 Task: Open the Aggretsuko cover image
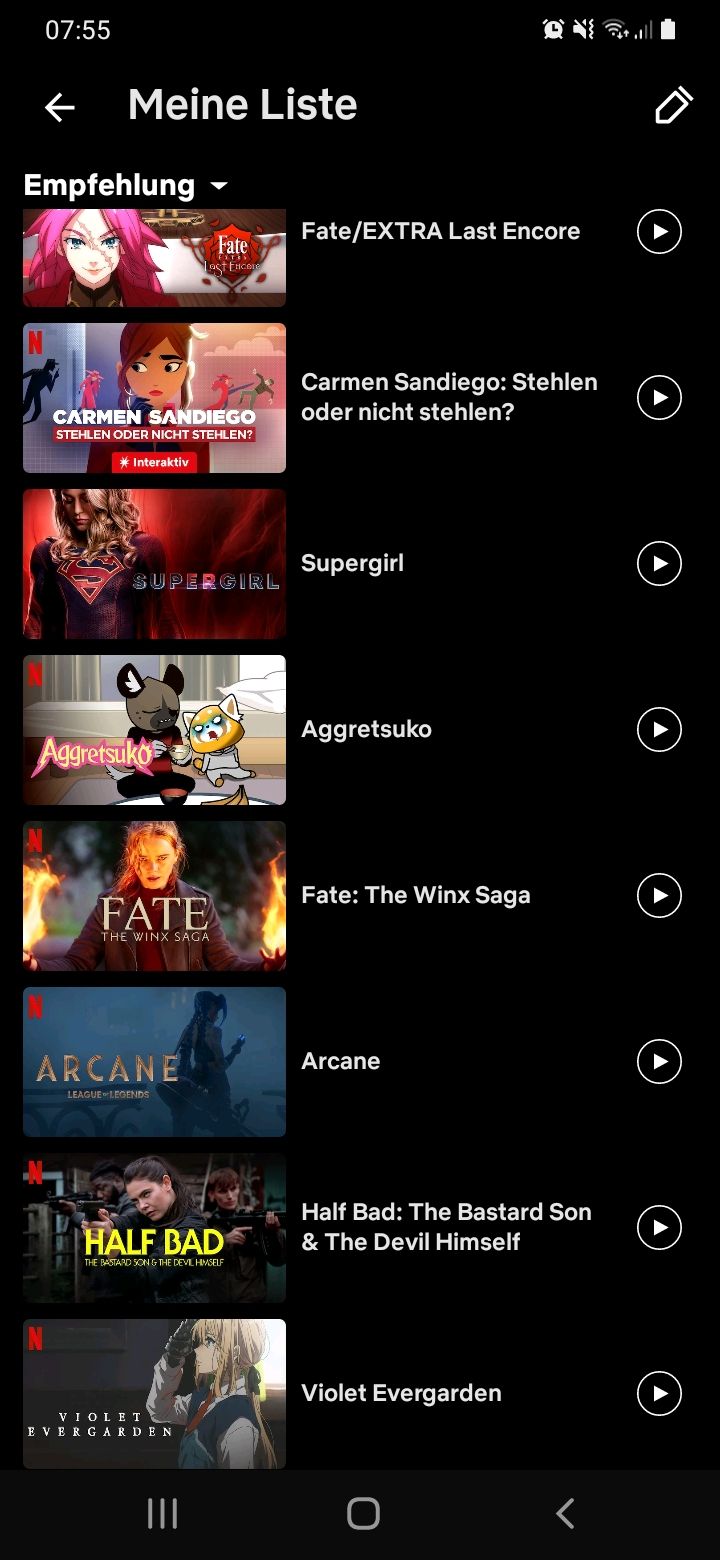[154, 730]
